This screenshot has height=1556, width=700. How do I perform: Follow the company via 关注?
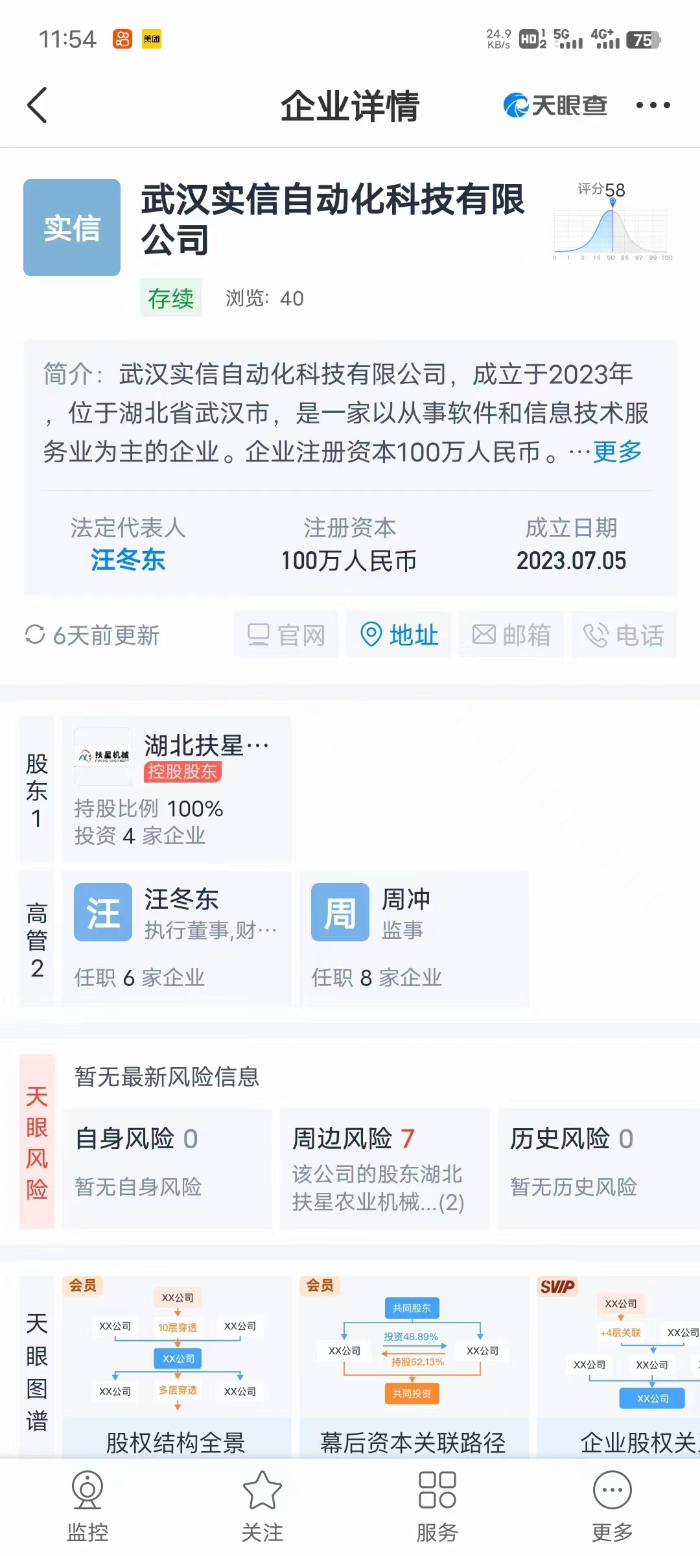262,1505
